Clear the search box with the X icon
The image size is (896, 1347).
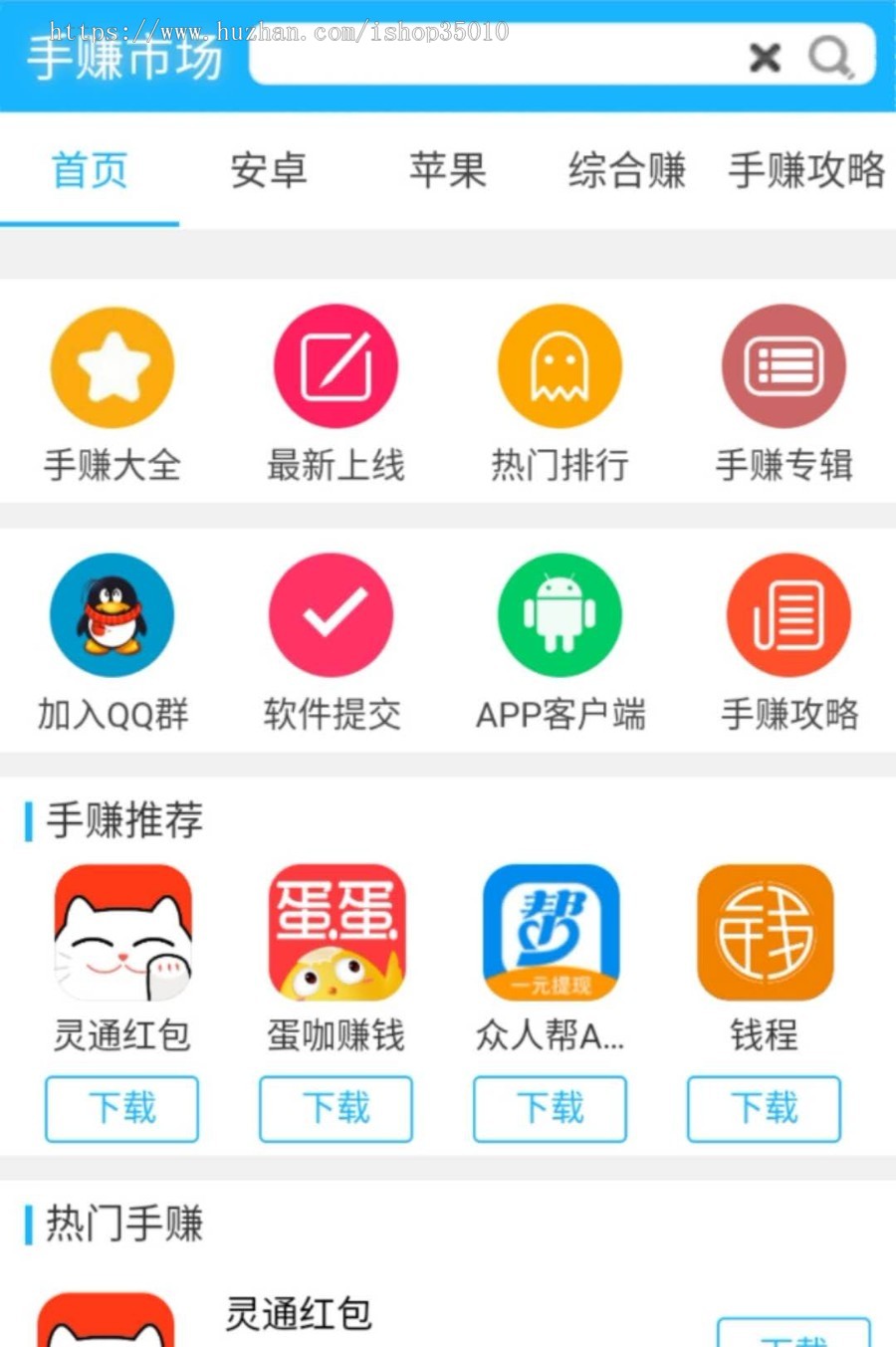764,58
